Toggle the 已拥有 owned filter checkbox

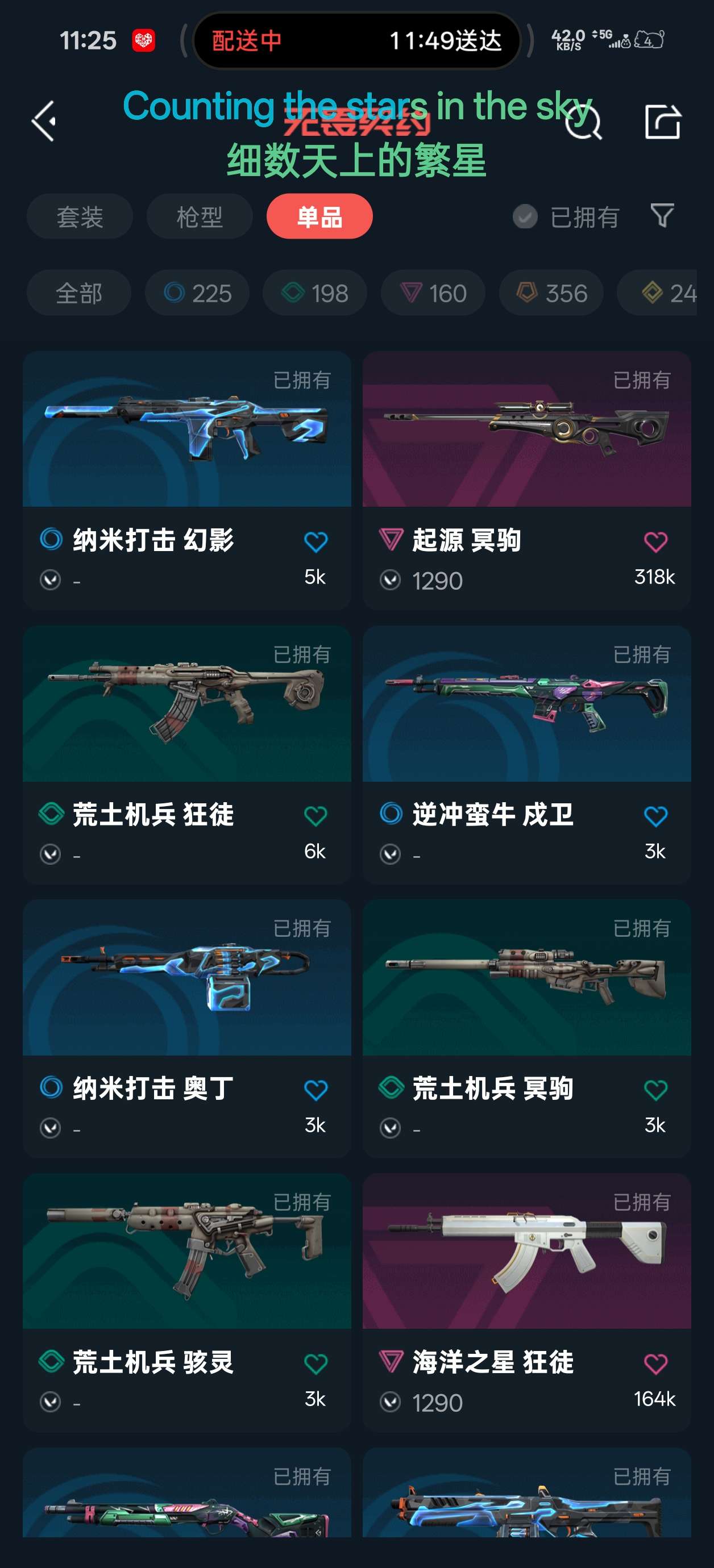pos(525,216)
